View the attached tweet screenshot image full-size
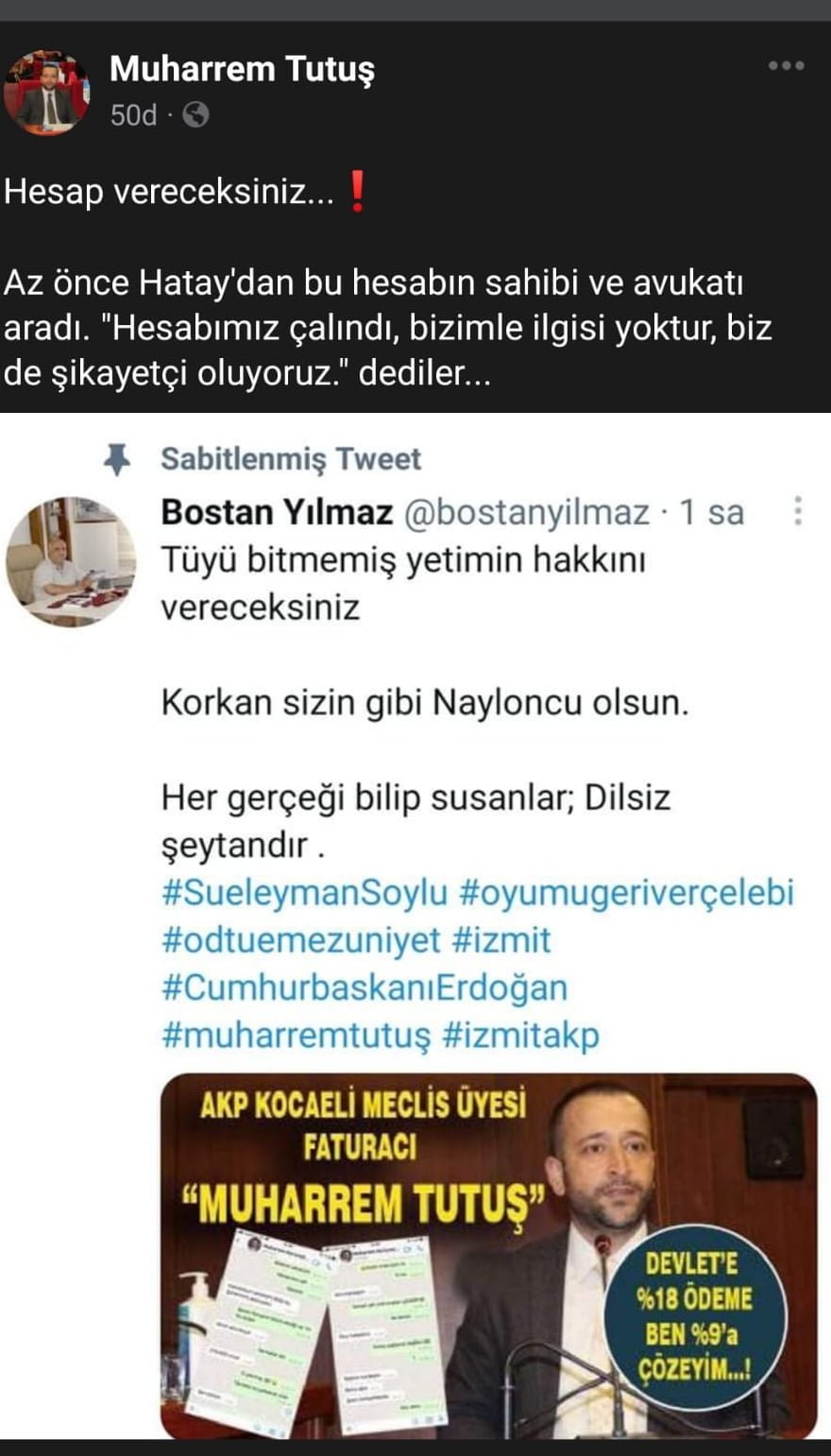Viewport: 831px width, 1456px height. pyautogui.click(x=415, y=926)
